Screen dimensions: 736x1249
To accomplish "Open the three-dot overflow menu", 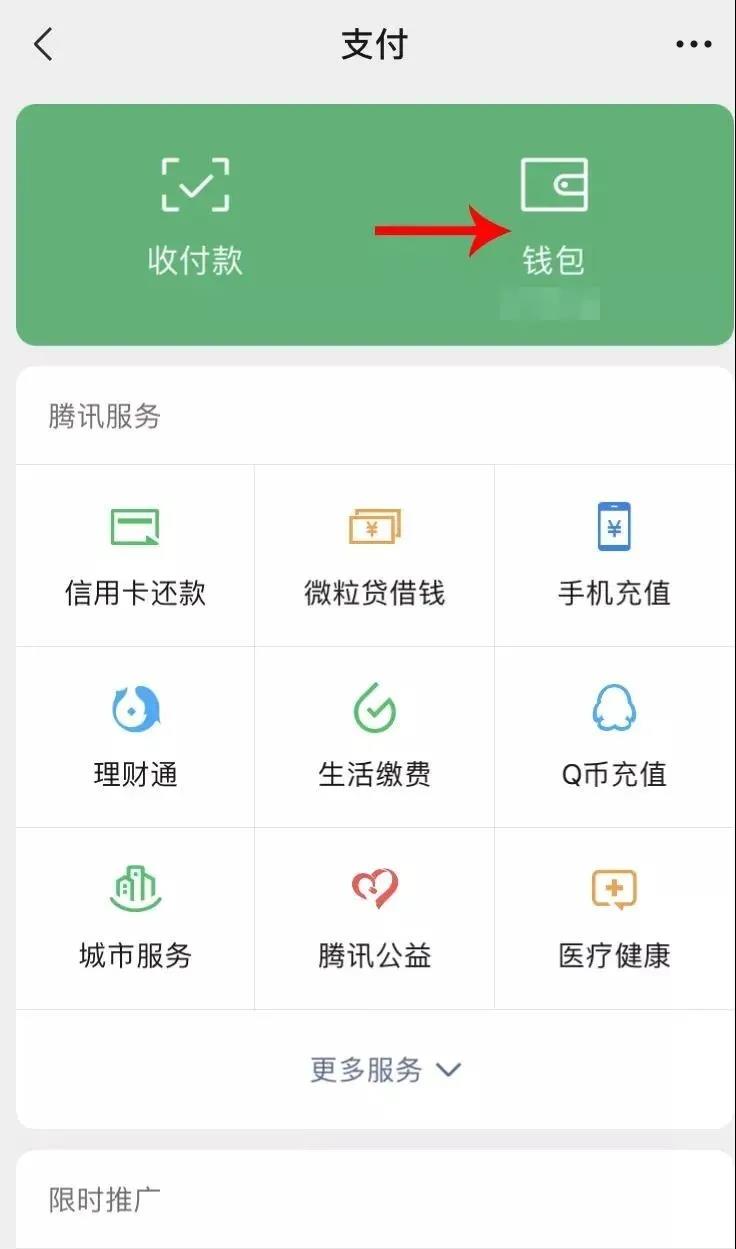I will pos(693,45).
